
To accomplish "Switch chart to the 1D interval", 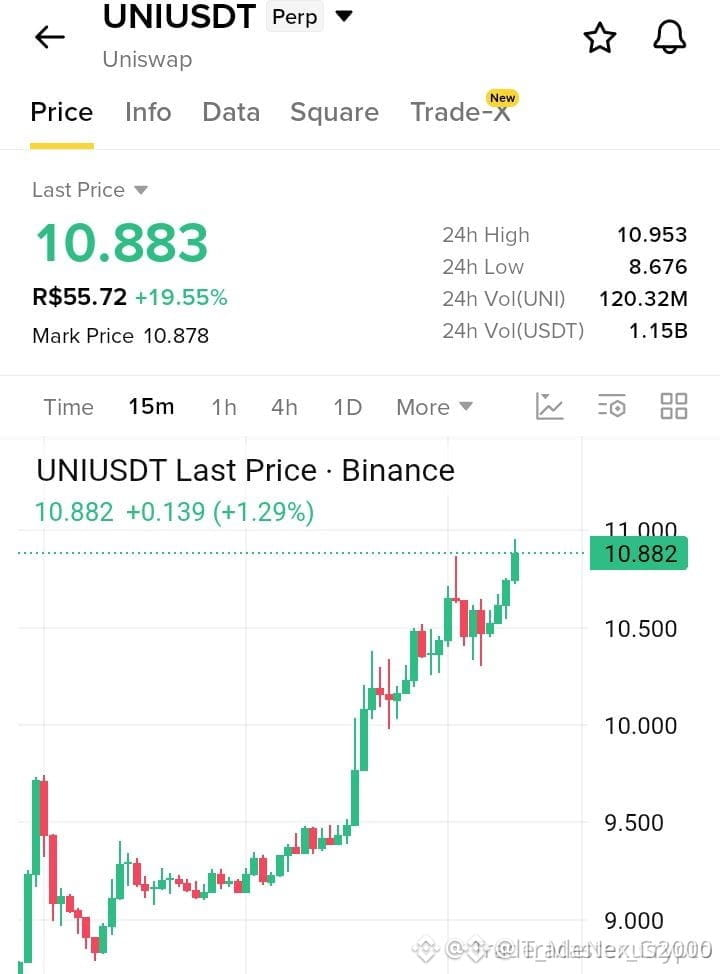I will pyautogui.click(x=347, y=407).
